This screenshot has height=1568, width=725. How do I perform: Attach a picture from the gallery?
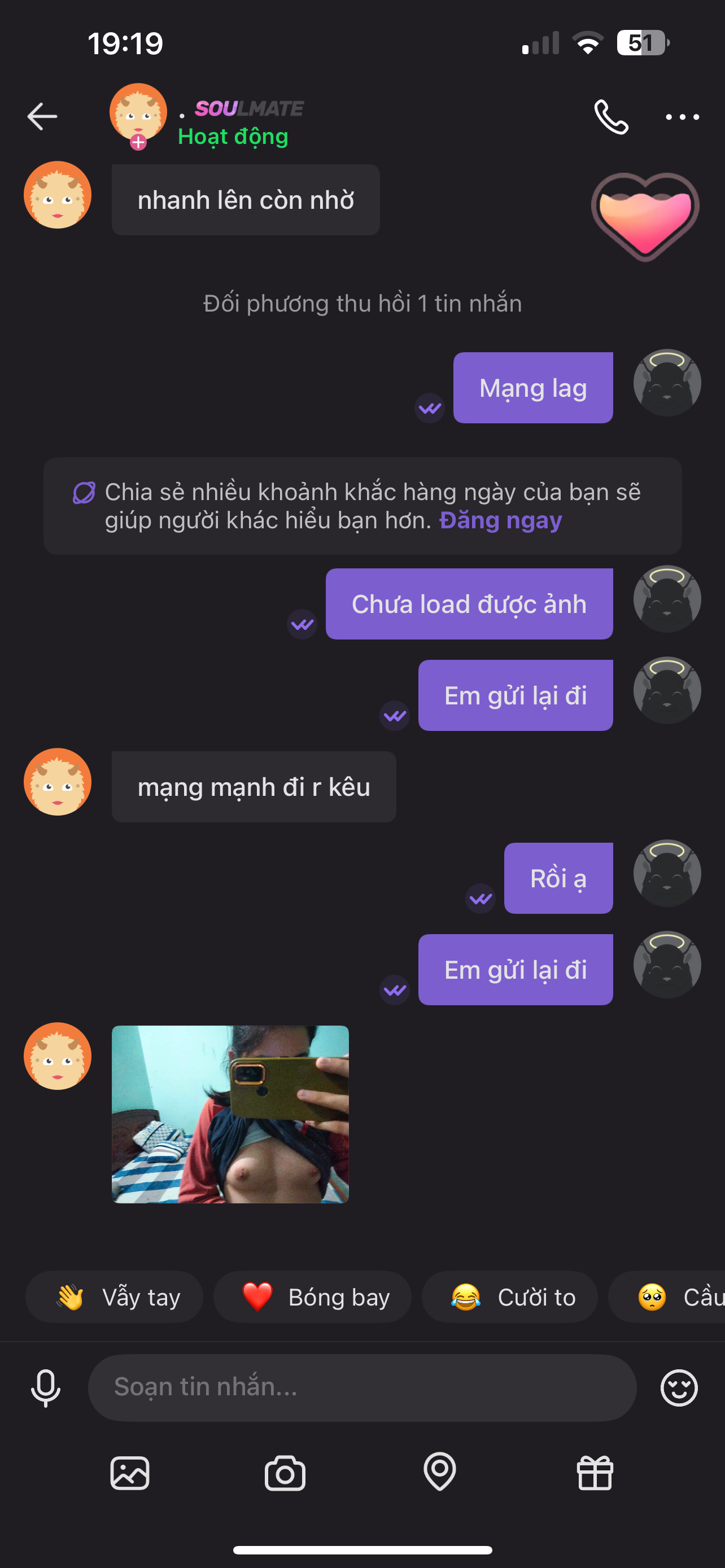[x=130, y=1473]
